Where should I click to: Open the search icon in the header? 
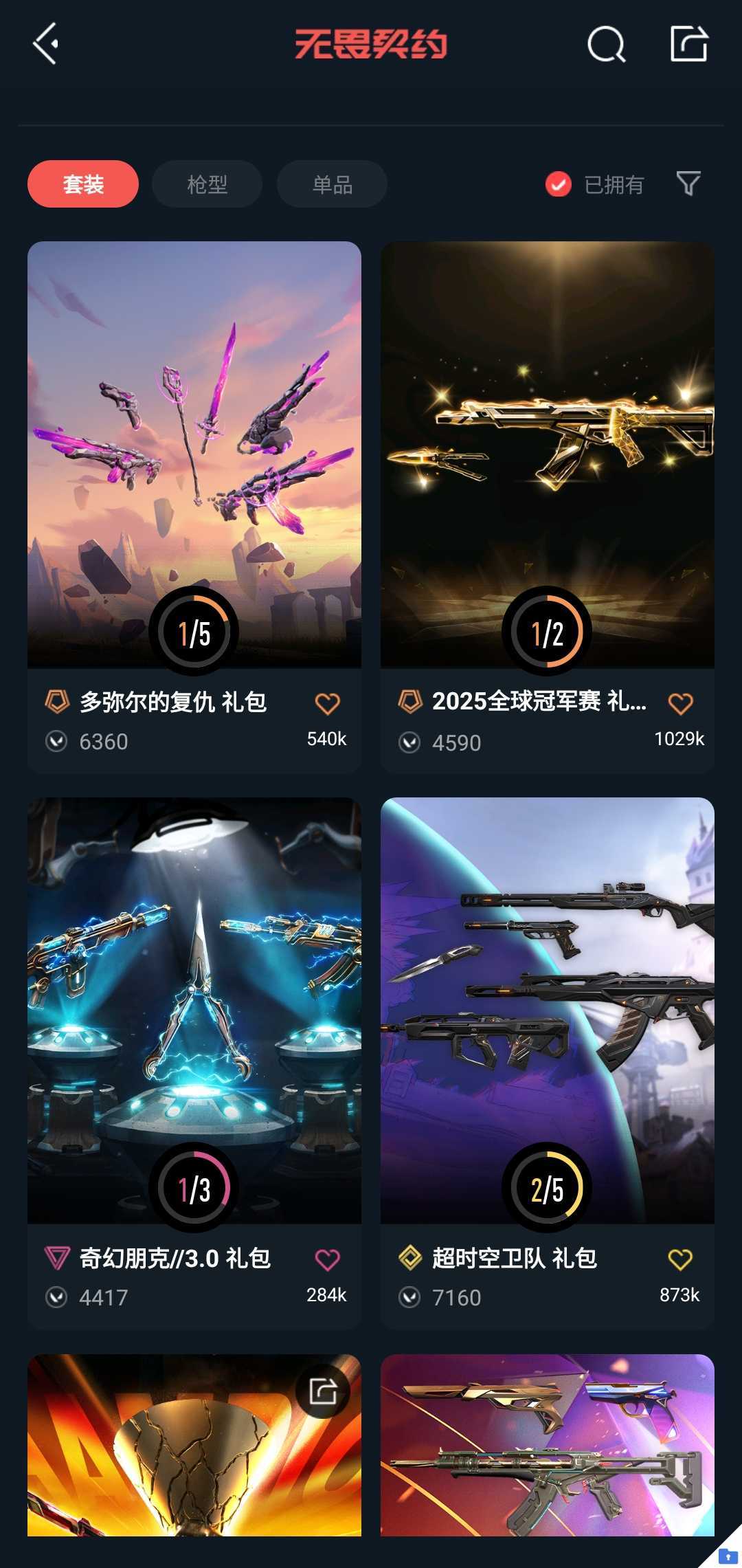pos(607,45)
